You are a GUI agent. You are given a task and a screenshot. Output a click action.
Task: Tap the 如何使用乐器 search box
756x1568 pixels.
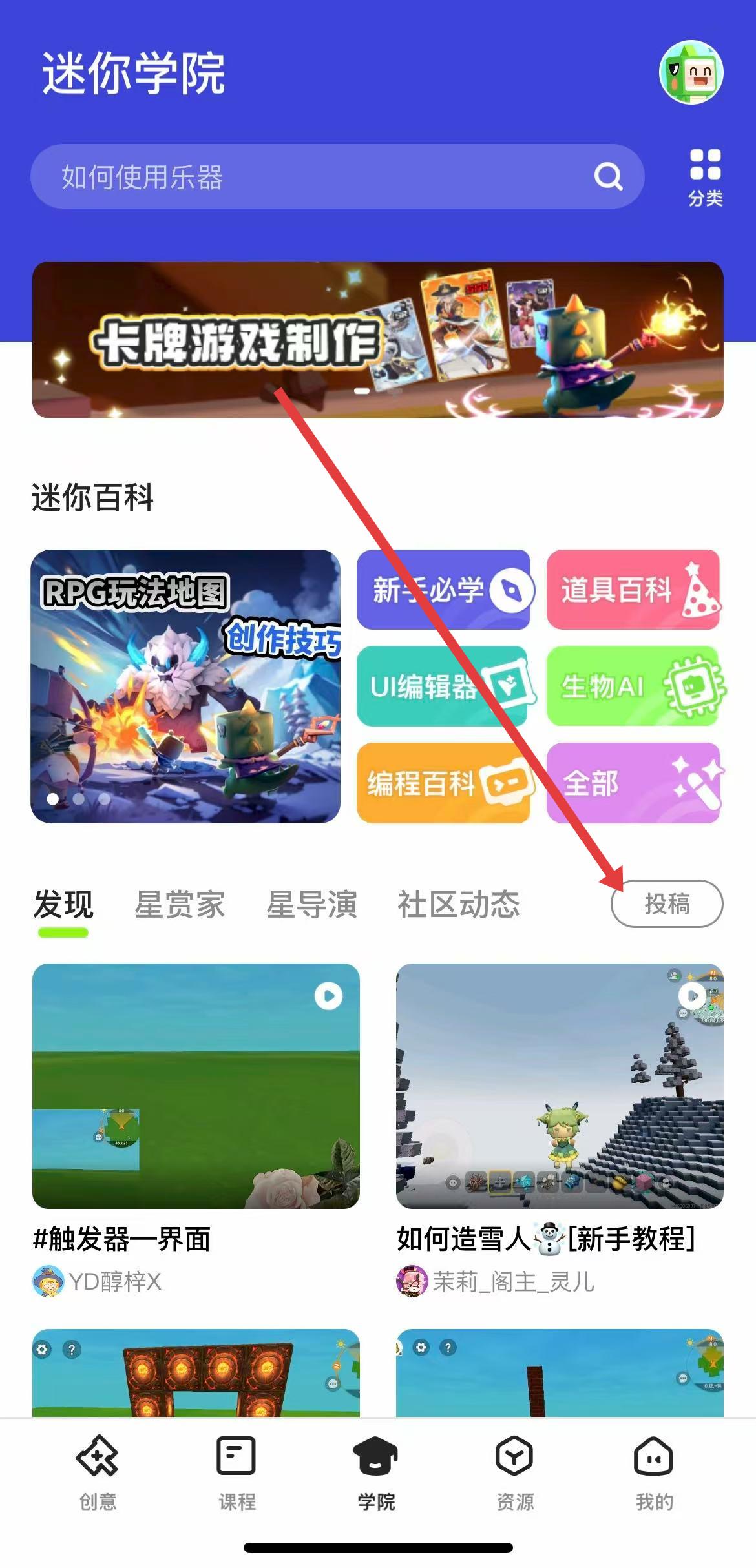click(x=323, y=176)
